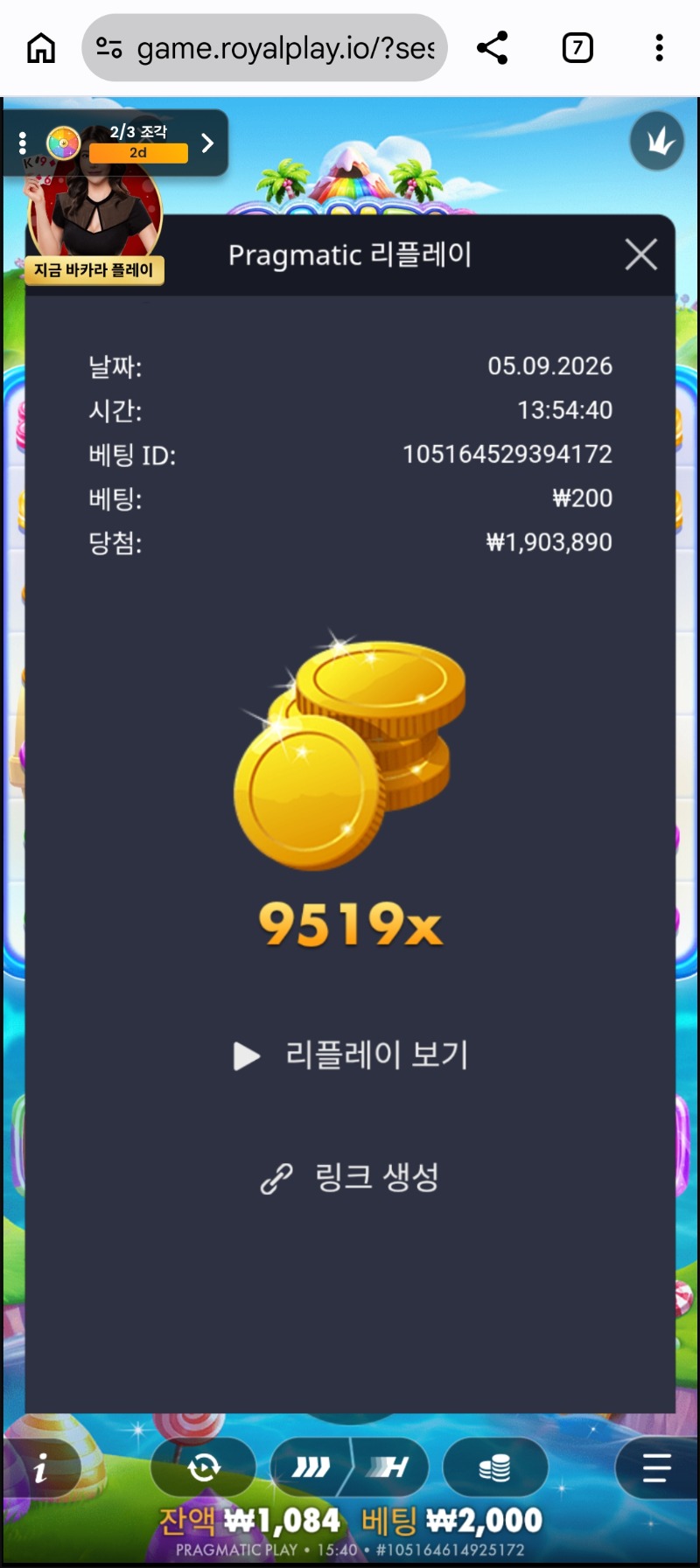The height and width of the screenshot is (1568, 700).
Task: Play the replay via 리플레이 보기
Action: click(x=350, y=1055)
